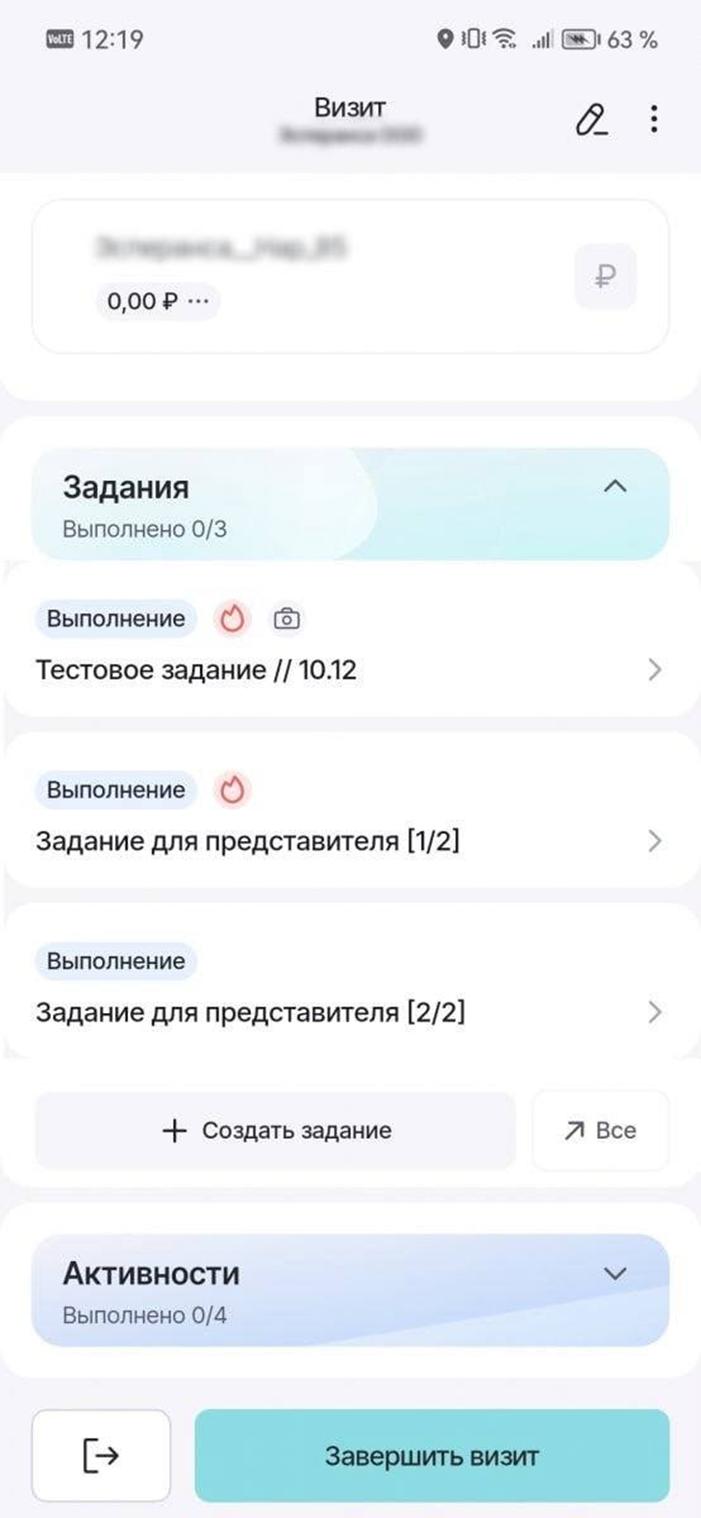Tap the ruble icon button
Image resolution: width=701 pixels, height=1518 pixels.
click(604, 276)
